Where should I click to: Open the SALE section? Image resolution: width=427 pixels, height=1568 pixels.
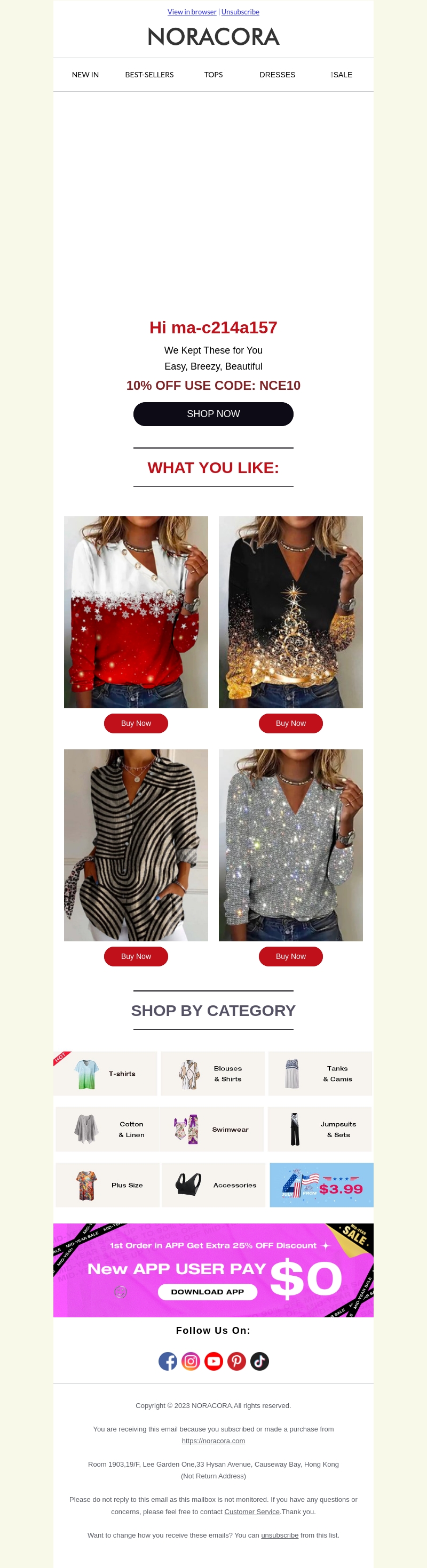point(341,75)
